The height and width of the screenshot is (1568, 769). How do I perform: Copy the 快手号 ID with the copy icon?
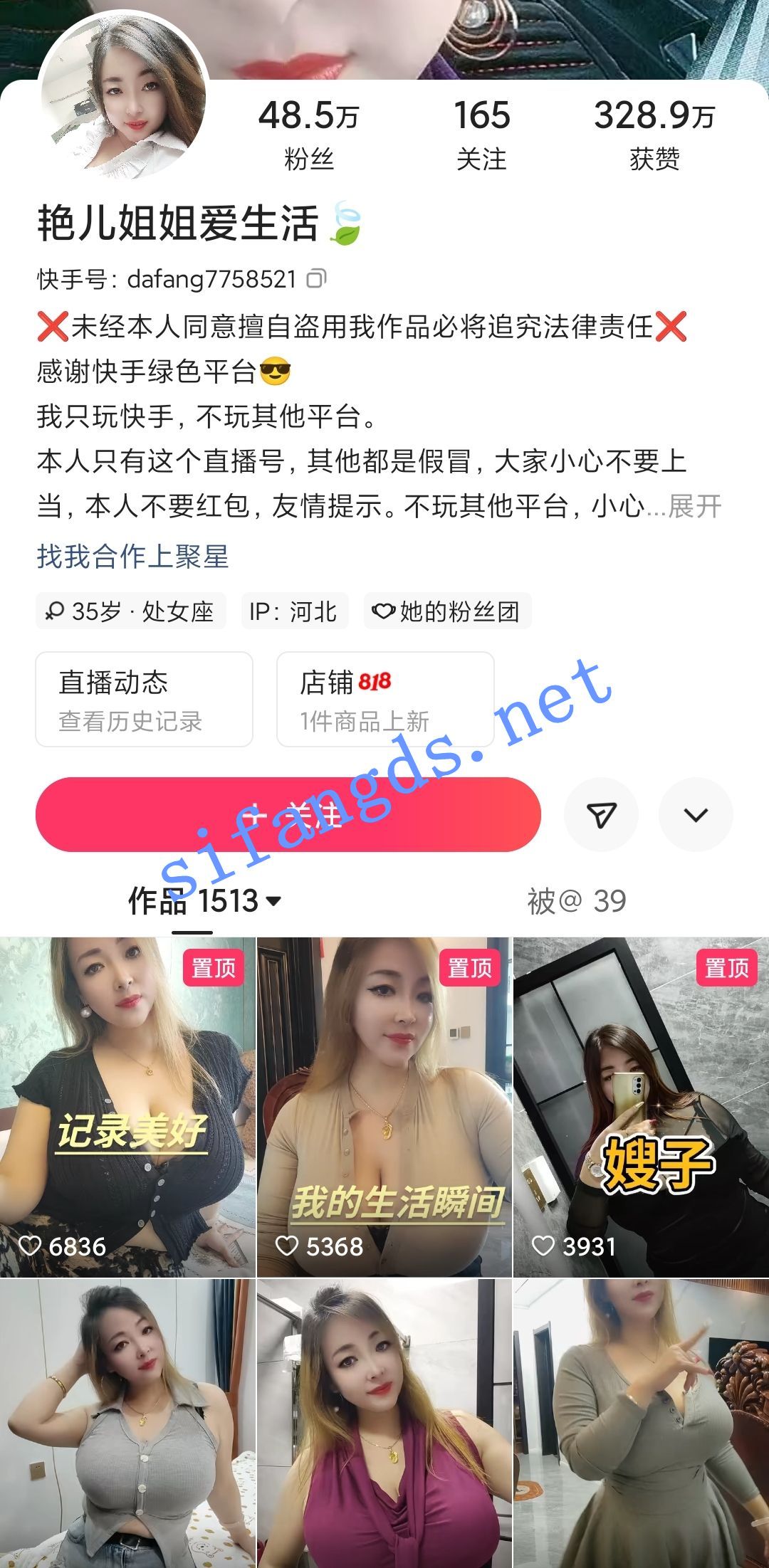pos(316,278)
